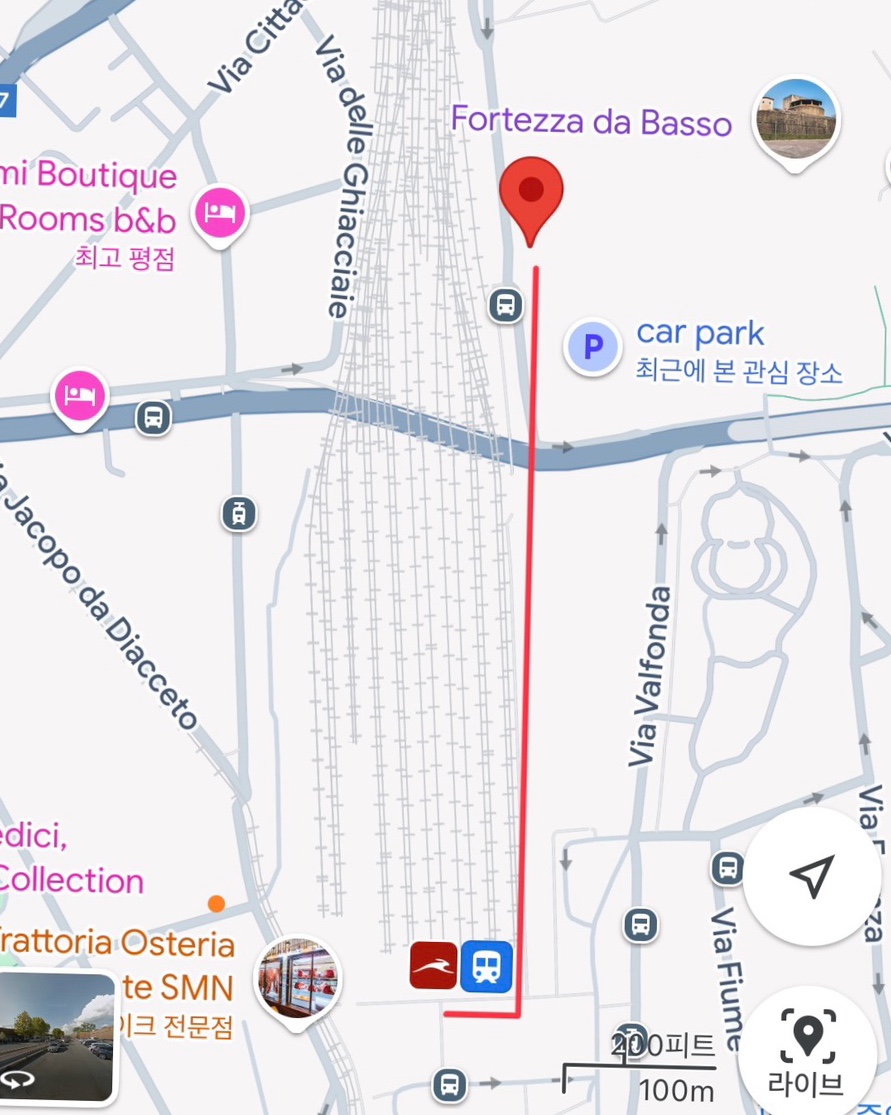The width and height of the screenshot is (891, 1115).
Task: Tap the red high-speed train station icon
Action: (x=434, y=966)
